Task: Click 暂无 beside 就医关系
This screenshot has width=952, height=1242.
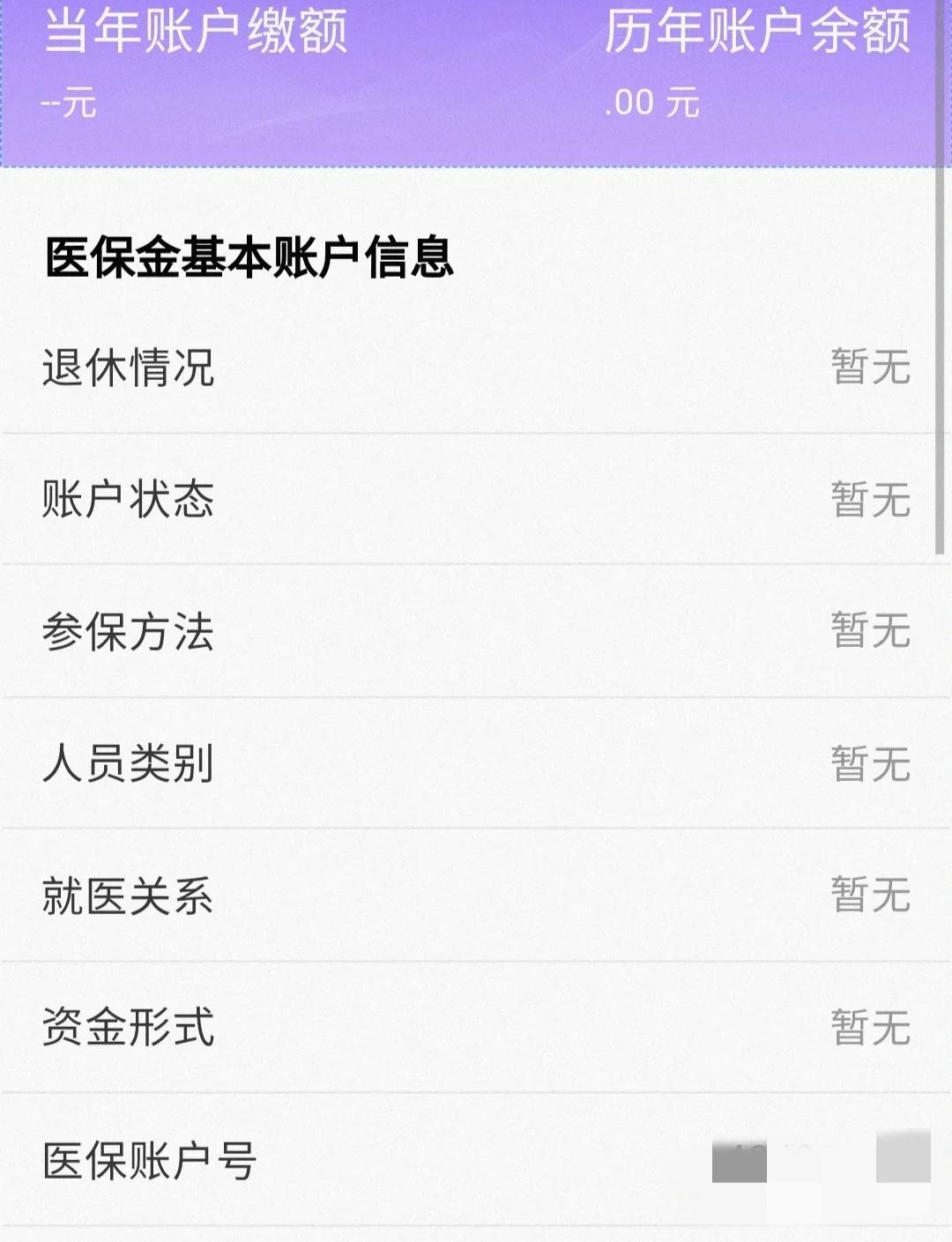Action: point(869,897)
